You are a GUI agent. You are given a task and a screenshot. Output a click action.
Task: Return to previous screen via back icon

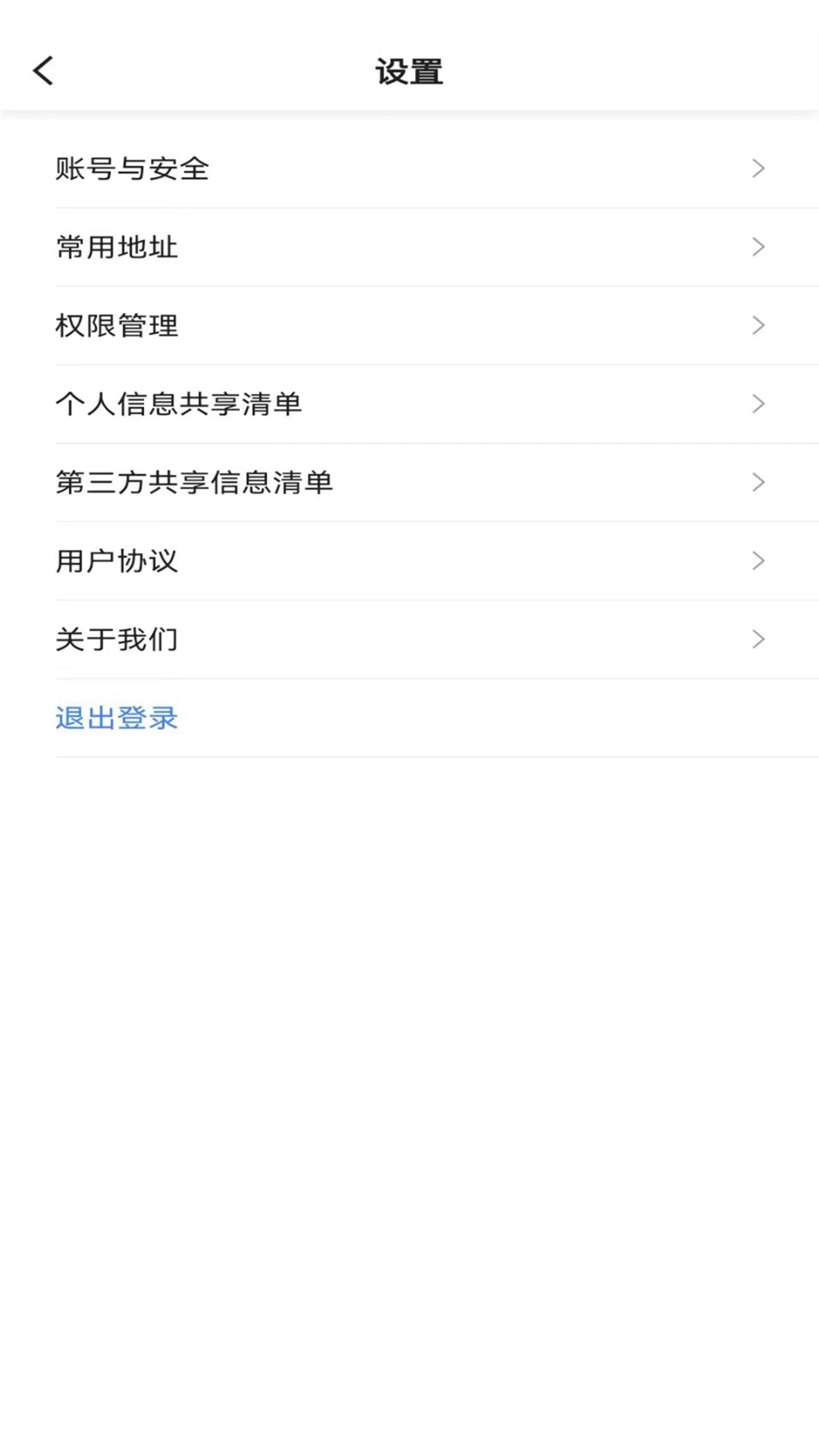click(x=43, y=70)
